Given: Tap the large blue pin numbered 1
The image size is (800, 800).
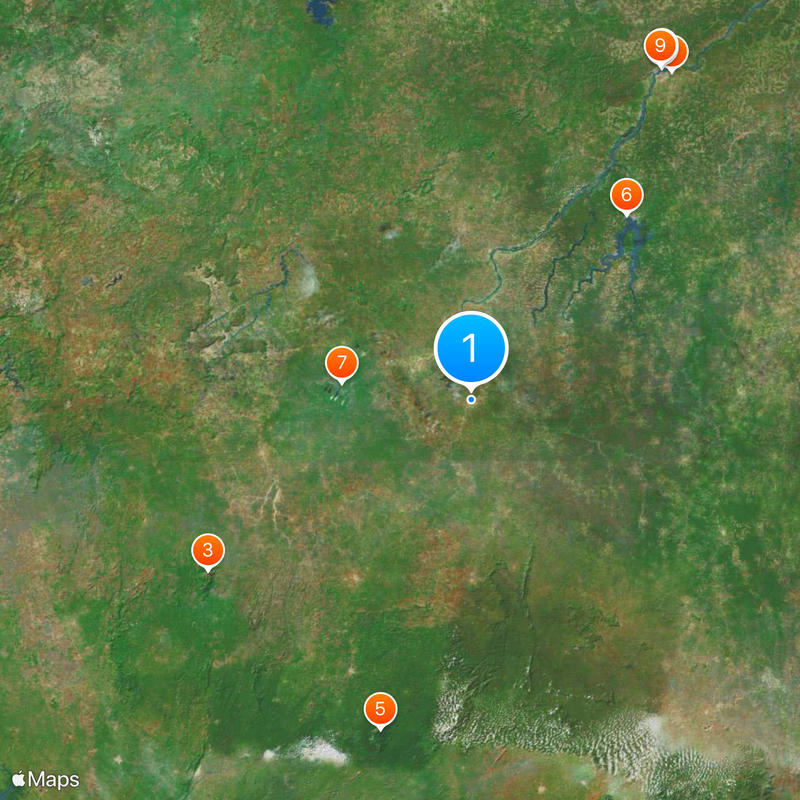Looking at the screenshot, I should (471, 350).
